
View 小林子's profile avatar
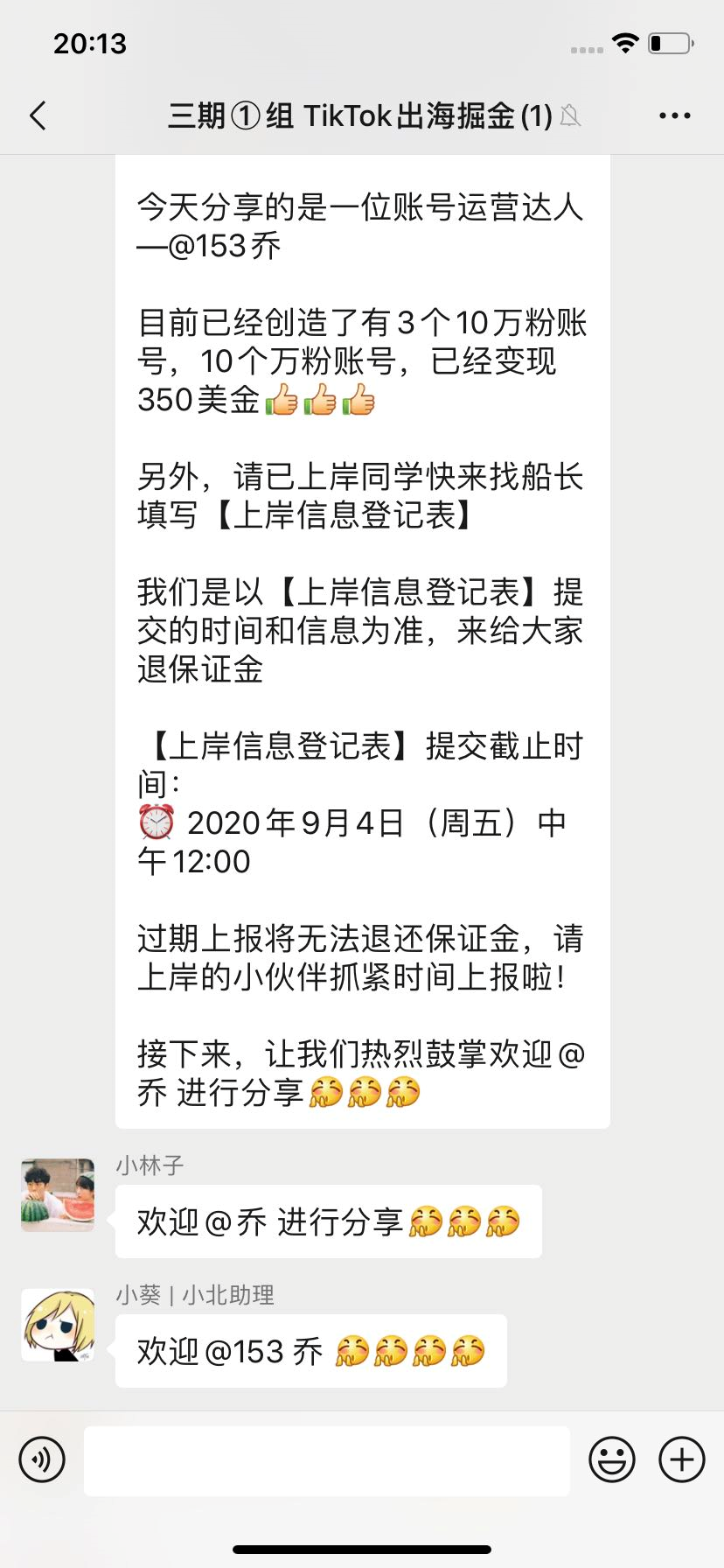point(58,1195)
